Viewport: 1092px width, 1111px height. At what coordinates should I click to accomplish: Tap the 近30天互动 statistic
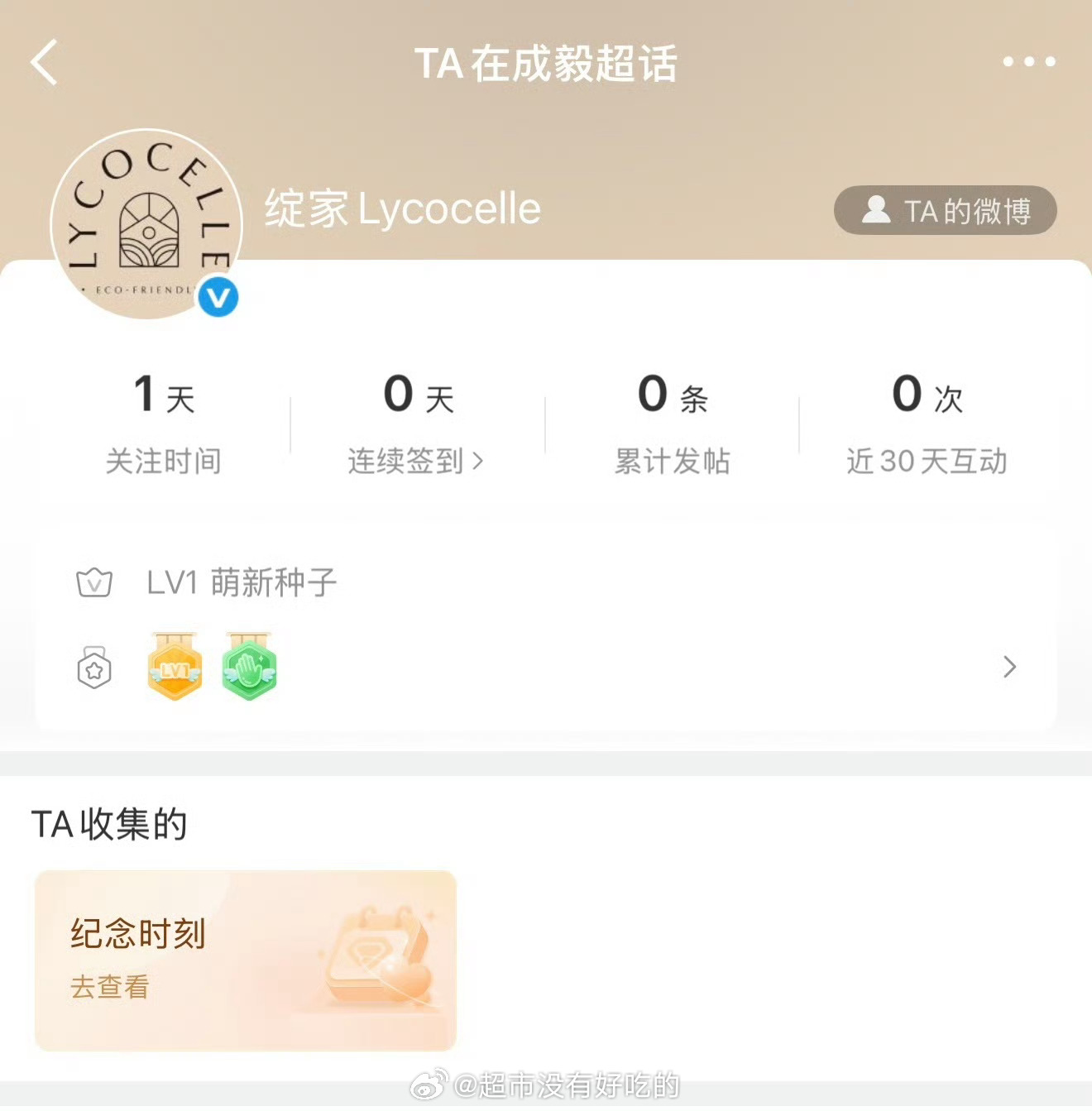tap(924, 422)
